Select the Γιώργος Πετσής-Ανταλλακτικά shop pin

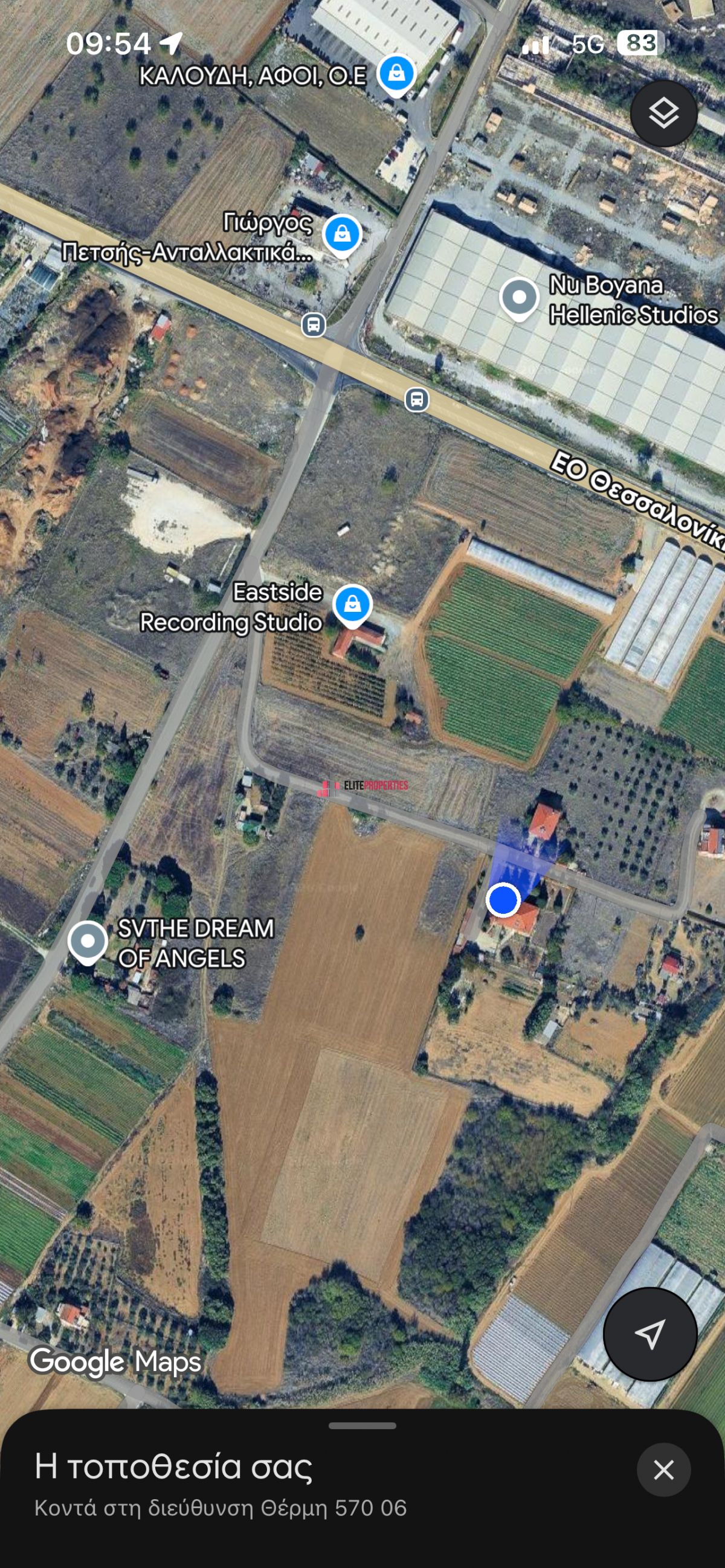tap(342, 234)
